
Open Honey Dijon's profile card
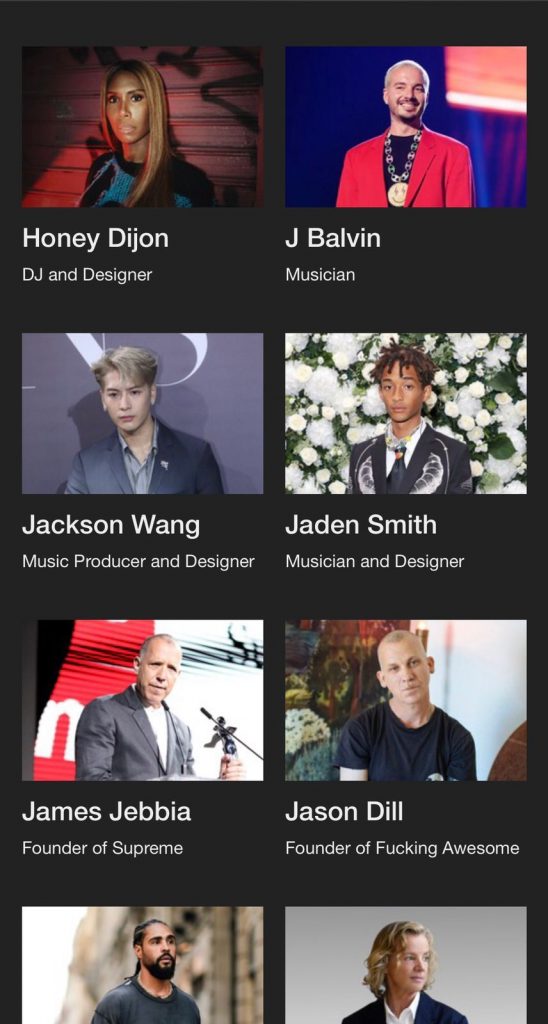(x=142, y=165)
